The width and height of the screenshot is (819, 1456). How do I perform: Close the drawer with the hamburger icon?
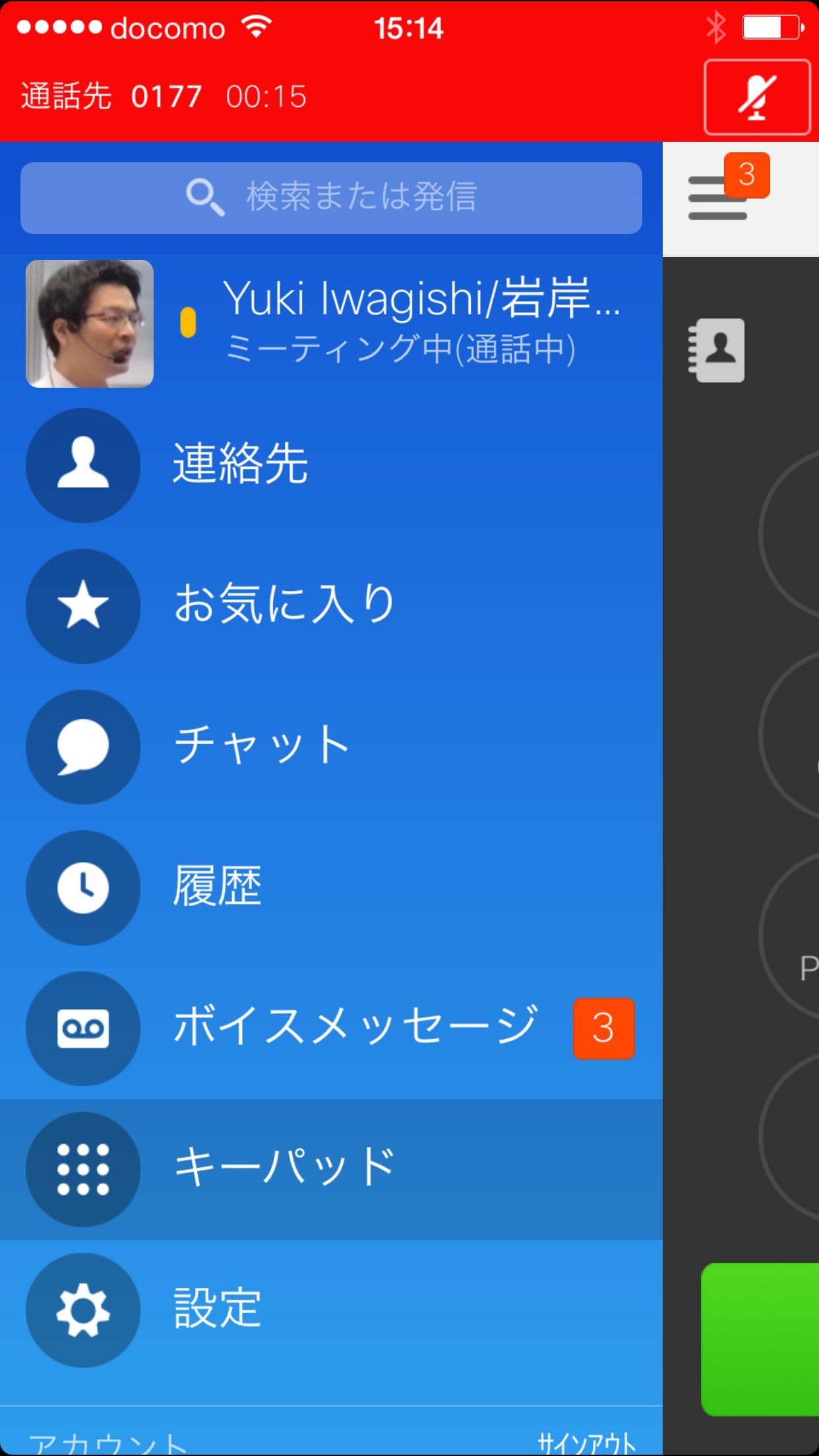coord(717,198)
